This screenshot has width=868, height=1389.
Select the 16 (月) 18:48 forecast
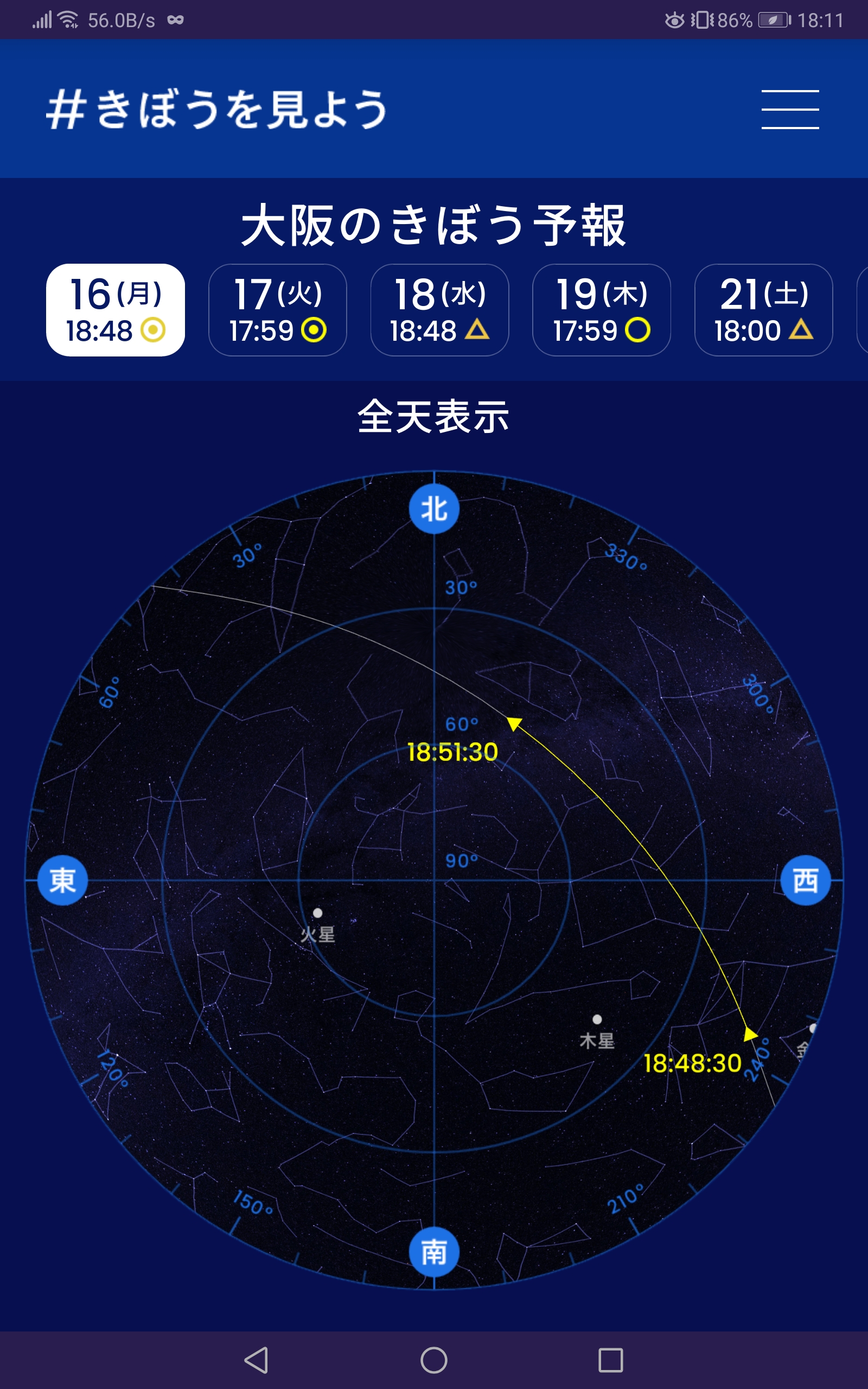[x=116, y=310]
